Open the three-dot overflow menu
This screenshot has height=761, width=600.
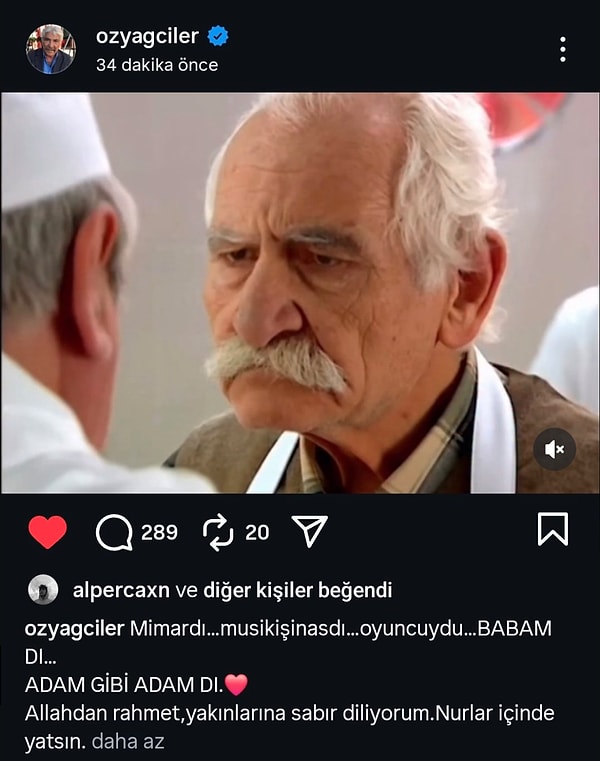point(563,49)
